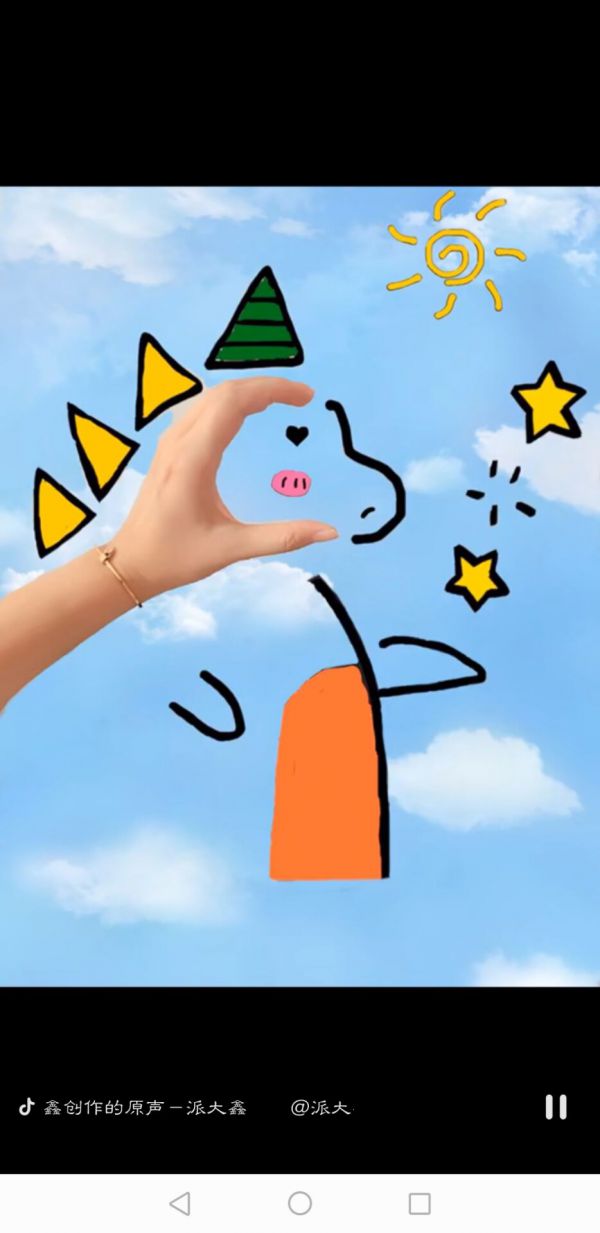
Task: Go to the home screen
Action: 300,1203
